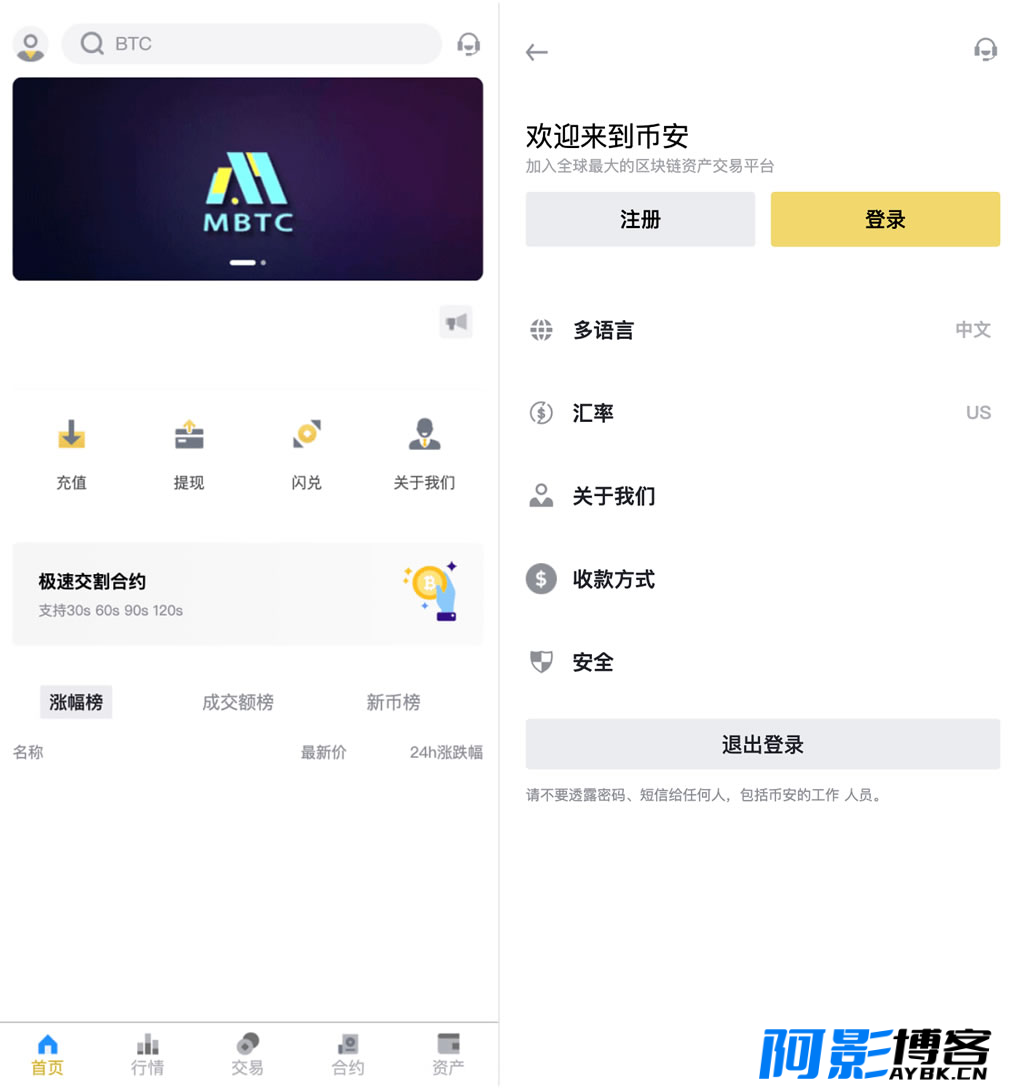Open the MBTC banner

(x=248, y=179)
